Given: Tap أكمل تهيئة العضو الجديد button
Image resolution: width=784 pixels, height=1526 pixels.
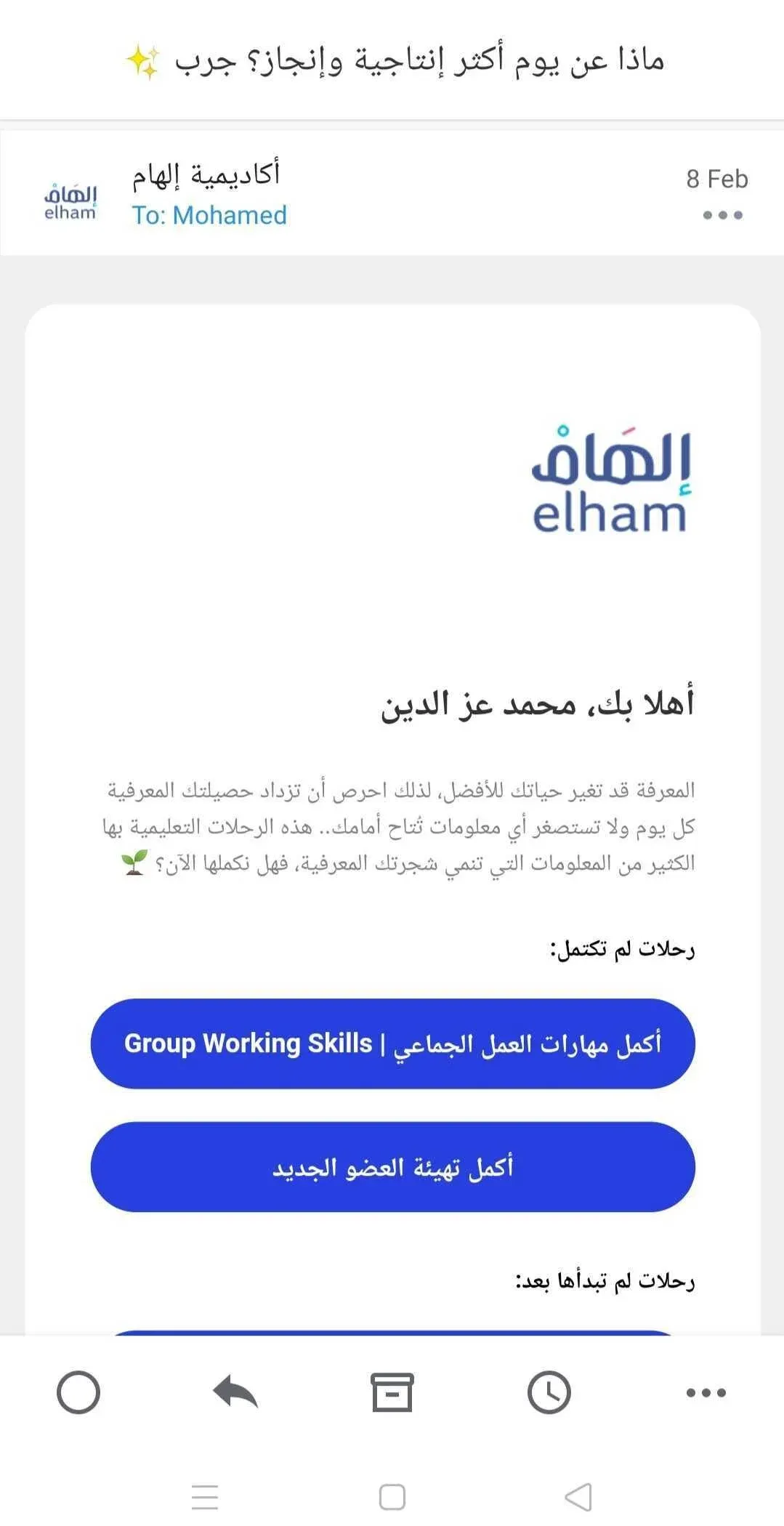Looking at the screenshot, I should click(x=392, y=1167).
